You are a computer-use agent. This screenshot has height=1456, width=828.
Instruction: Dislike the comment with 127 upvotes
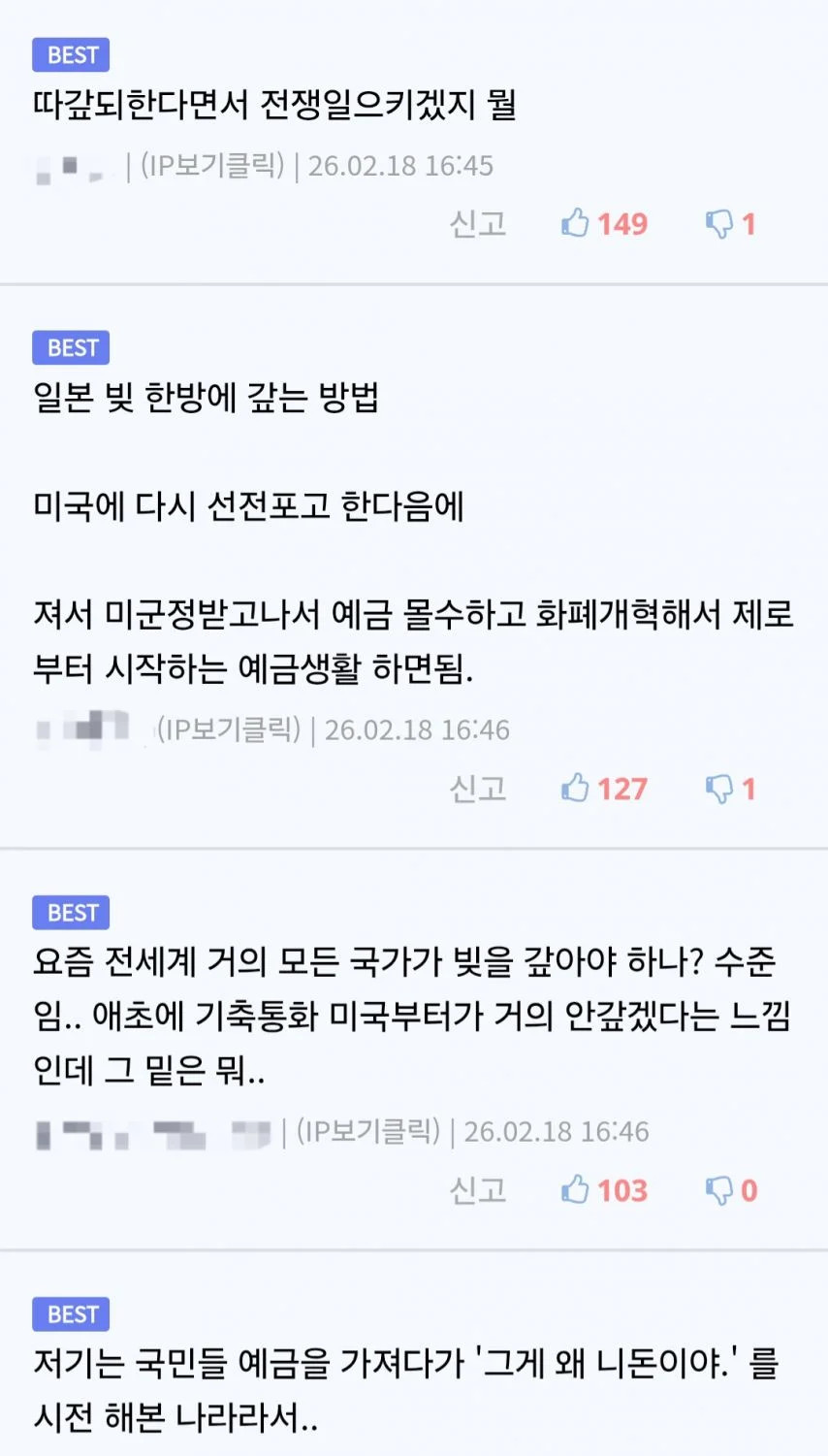719,789
